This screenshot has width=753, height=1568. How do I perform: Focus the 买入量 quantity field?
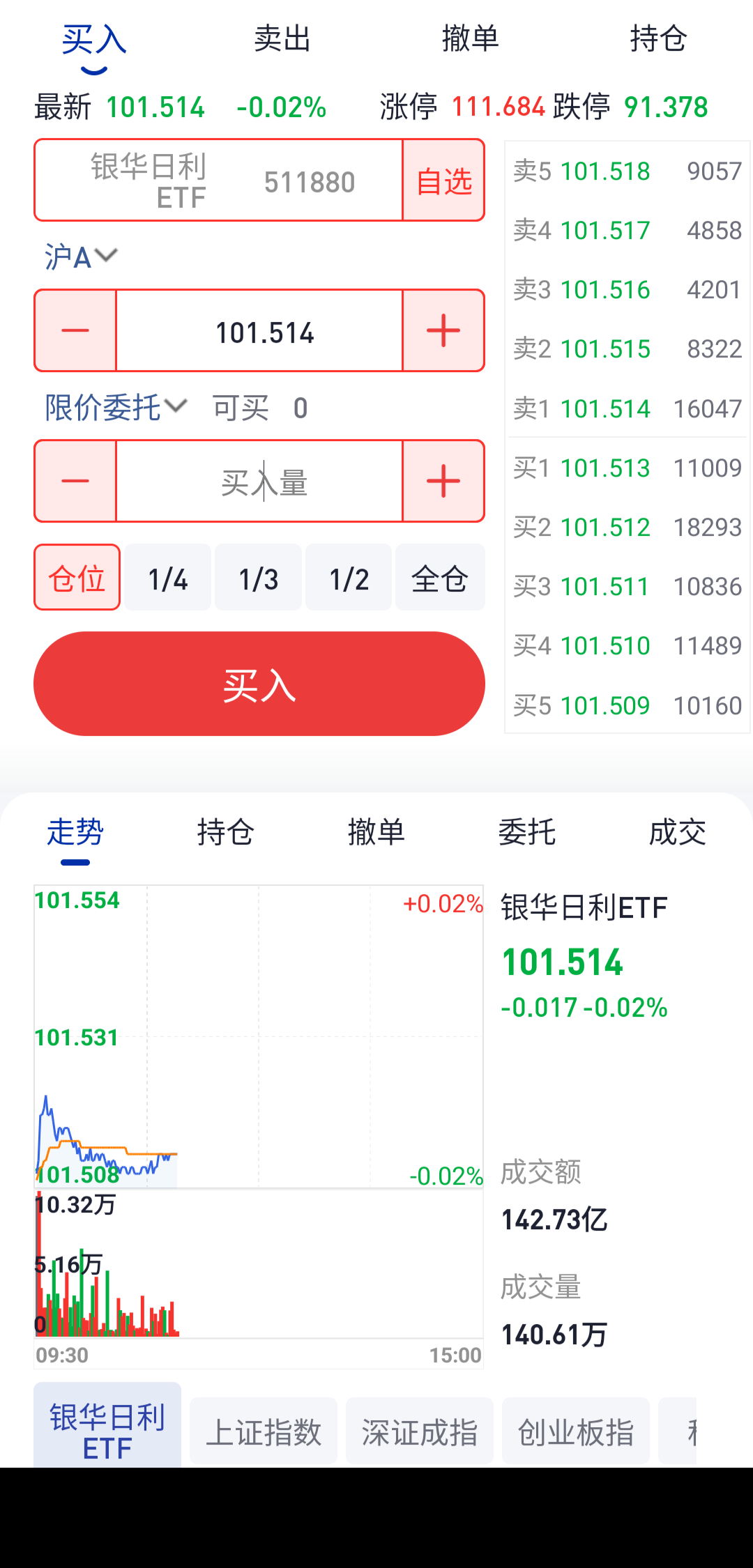[x=259, y=482]
